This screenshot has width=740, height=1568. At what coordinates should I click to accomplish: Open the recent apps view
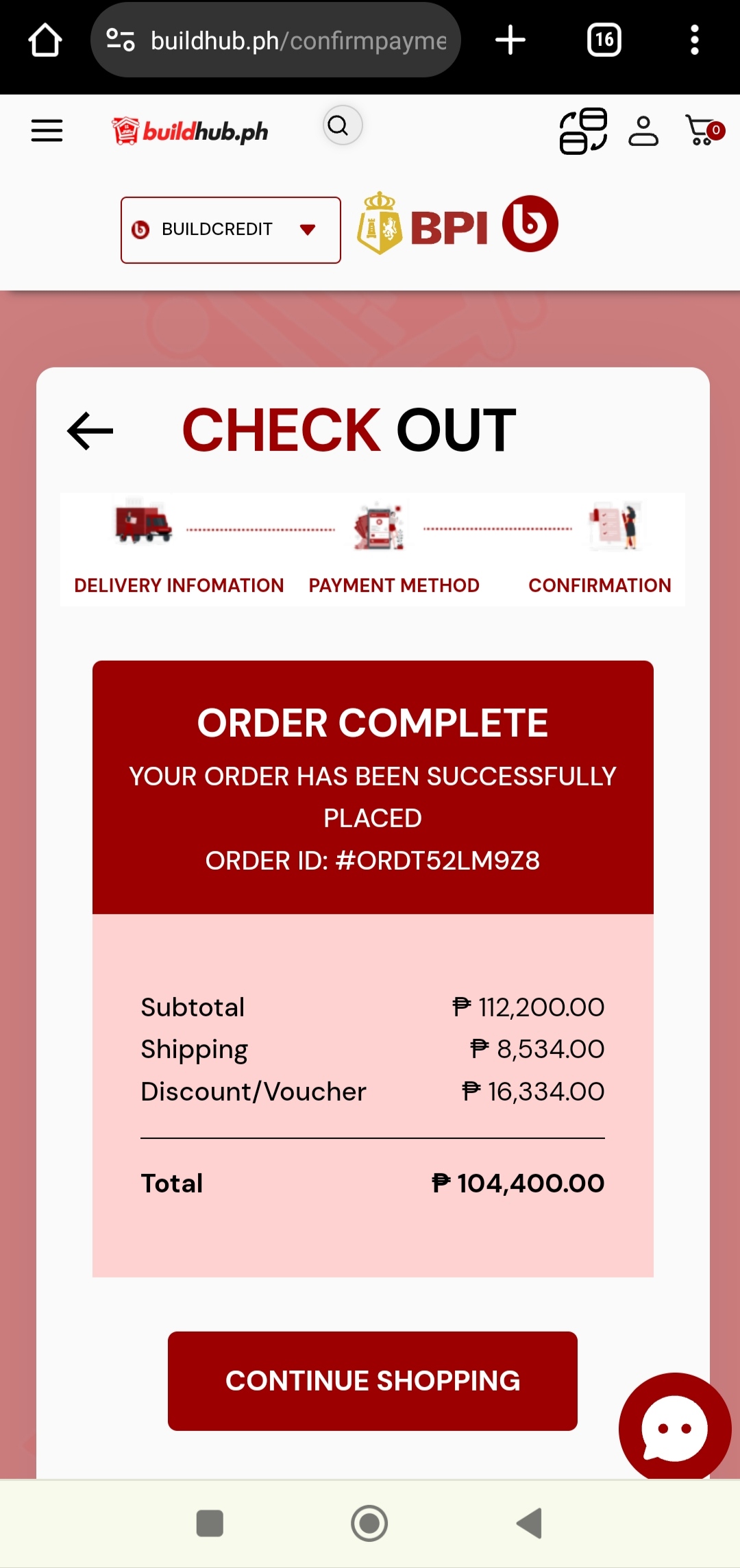pyautogui.click(x=210, y=1523)
